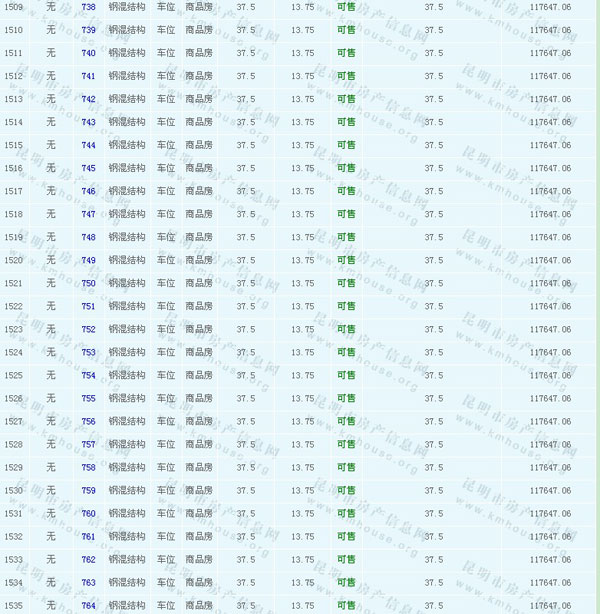This screenshot has height=614, width=600.
Task: Tap the 749 unit link
Action: 89,260
